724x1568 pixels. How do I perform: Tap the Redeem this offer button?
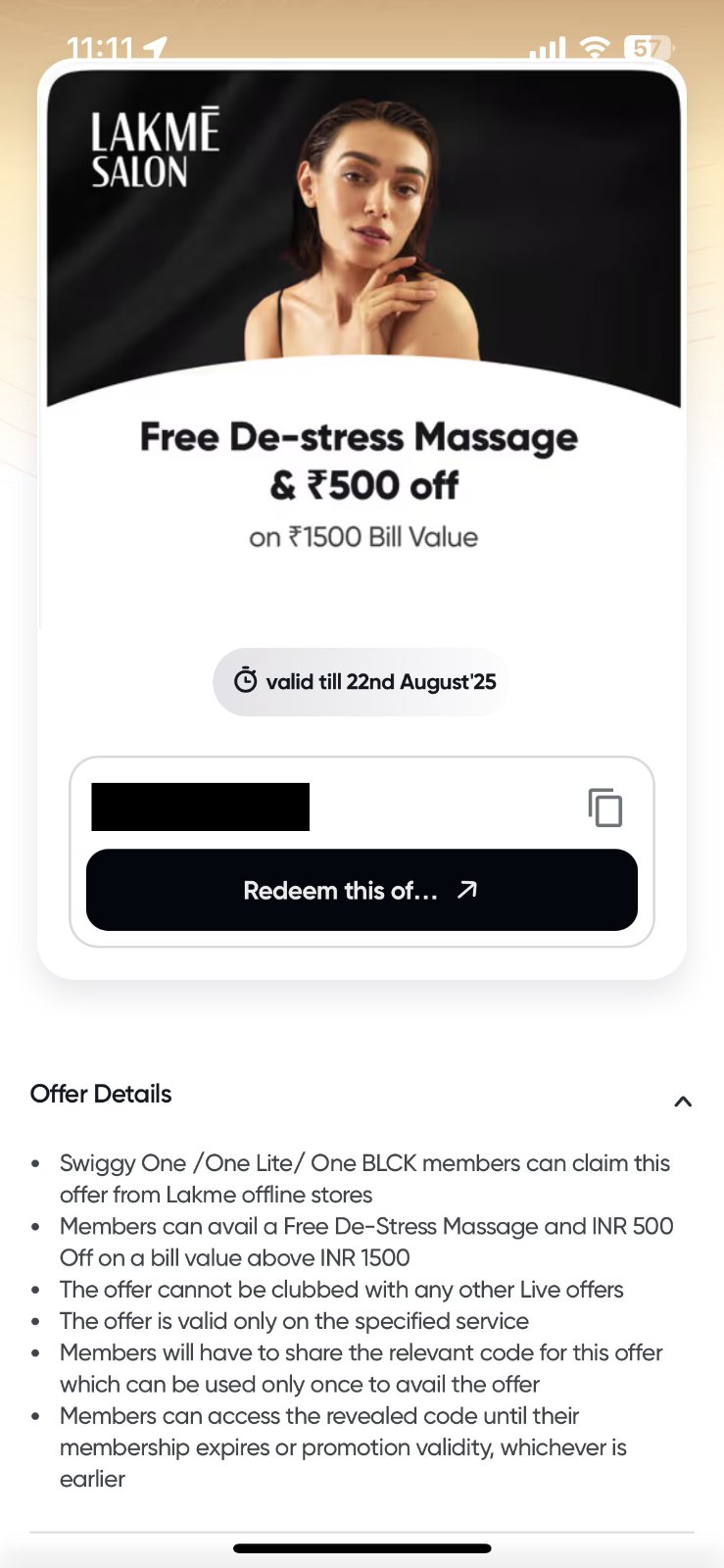(x=362, y=890)
